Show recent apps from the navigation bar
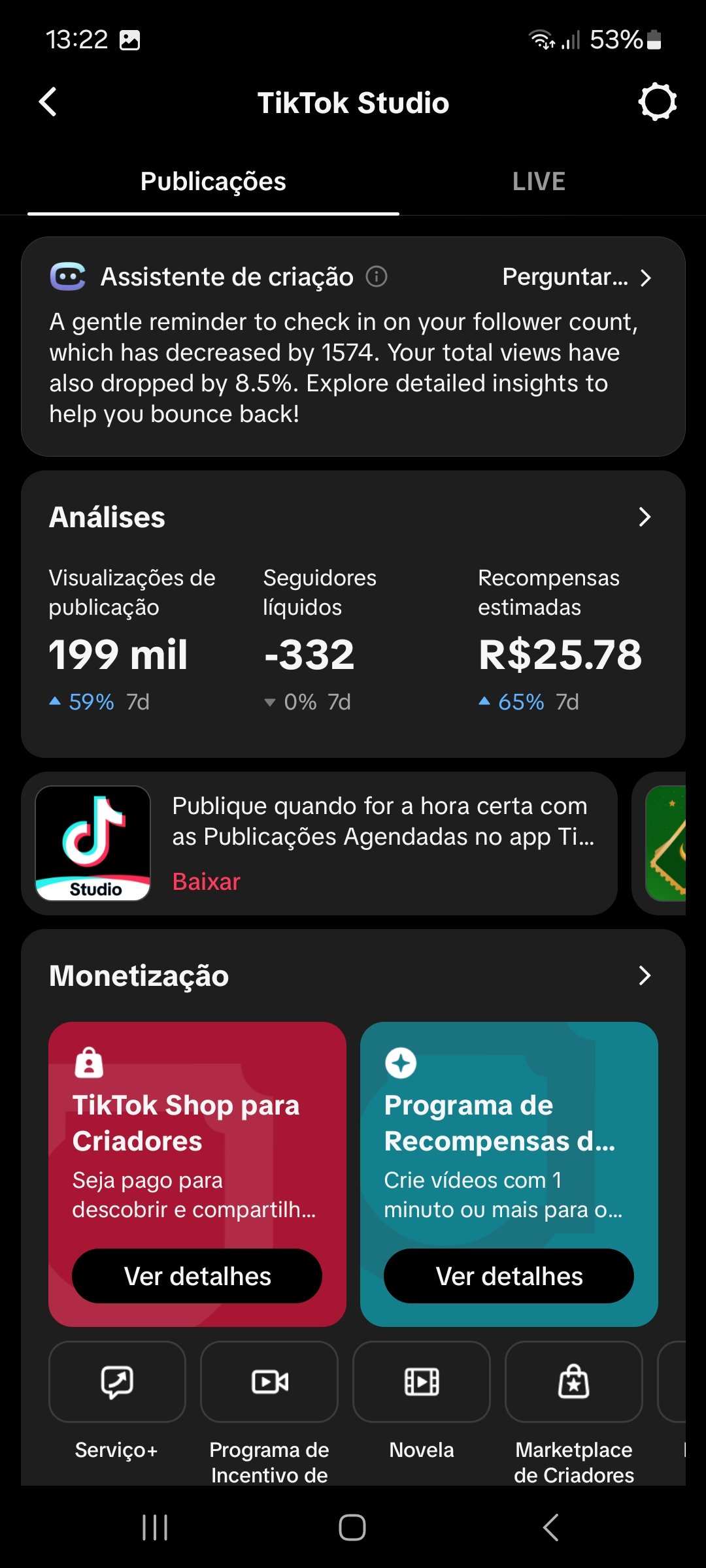 tap(155, 1527)
